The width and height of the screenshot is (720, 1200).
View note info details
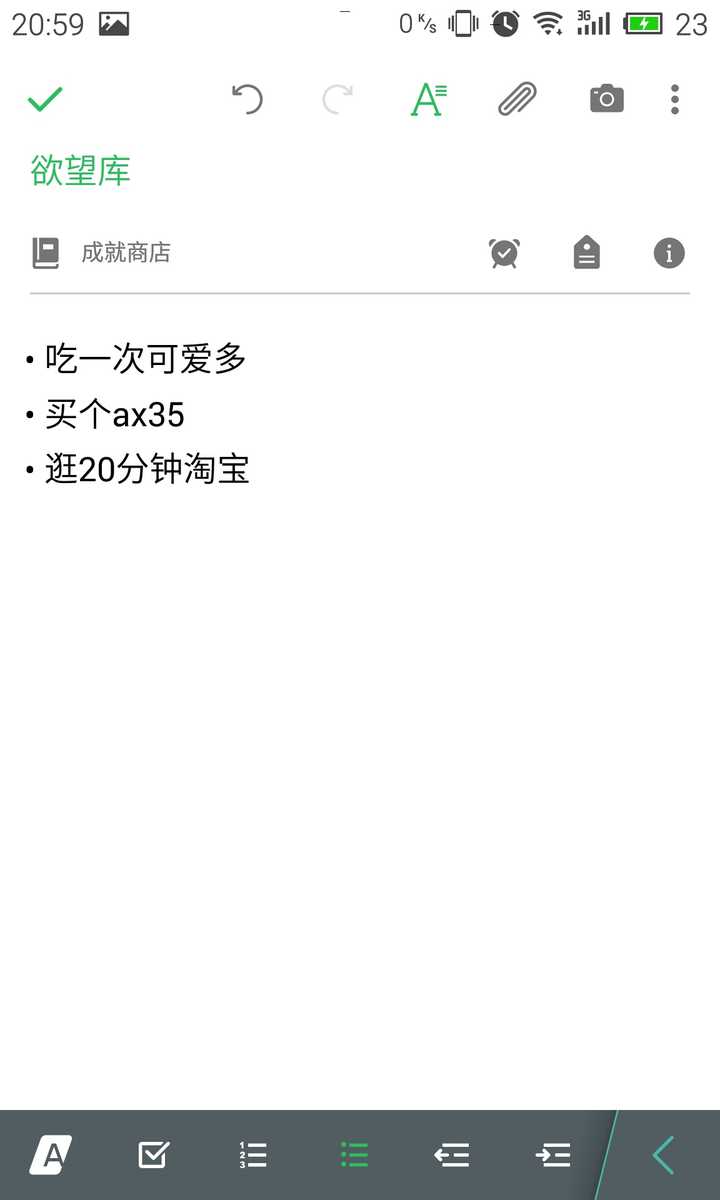(669, 253)
